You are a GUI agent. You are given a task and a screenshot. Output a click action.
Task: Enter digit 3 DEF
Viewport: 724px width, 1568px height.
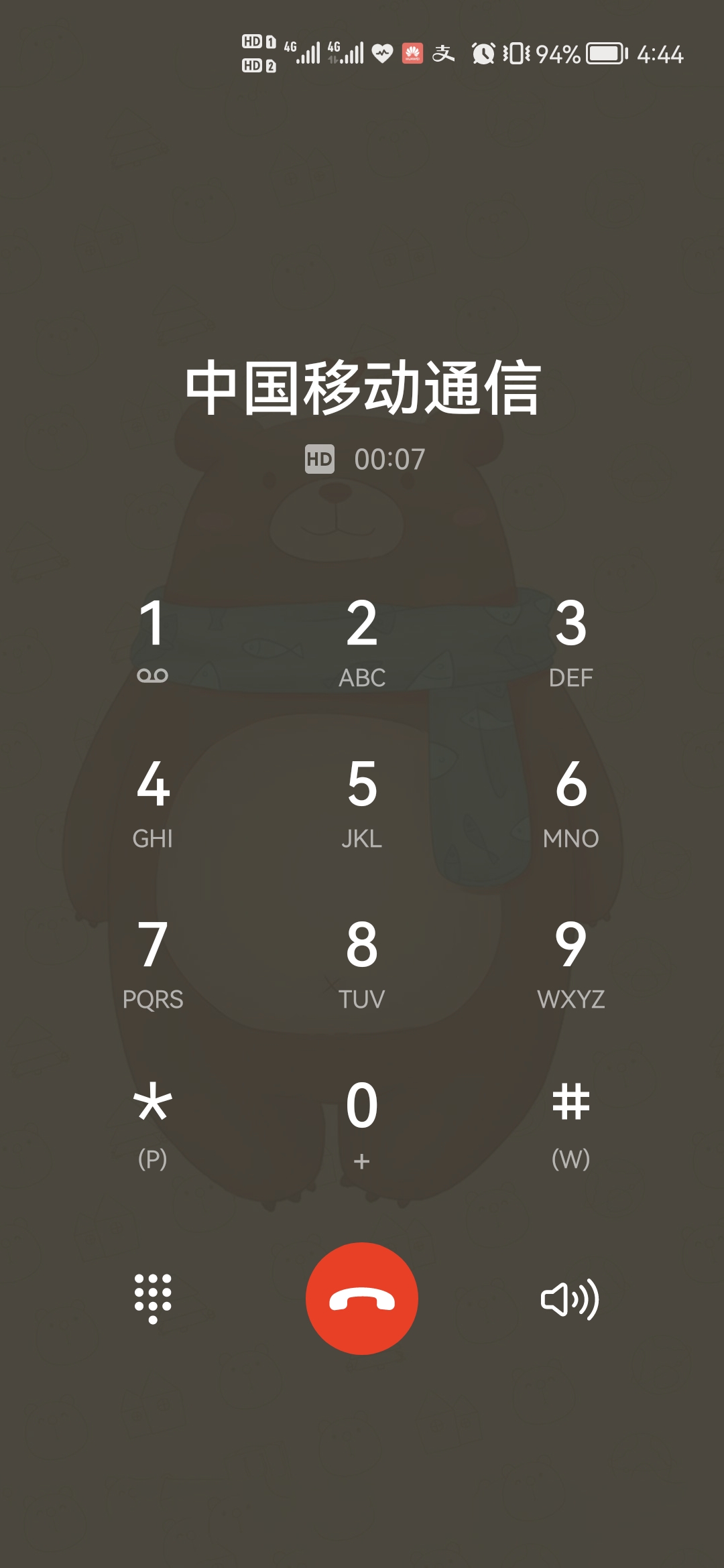(x=571, y=640)
